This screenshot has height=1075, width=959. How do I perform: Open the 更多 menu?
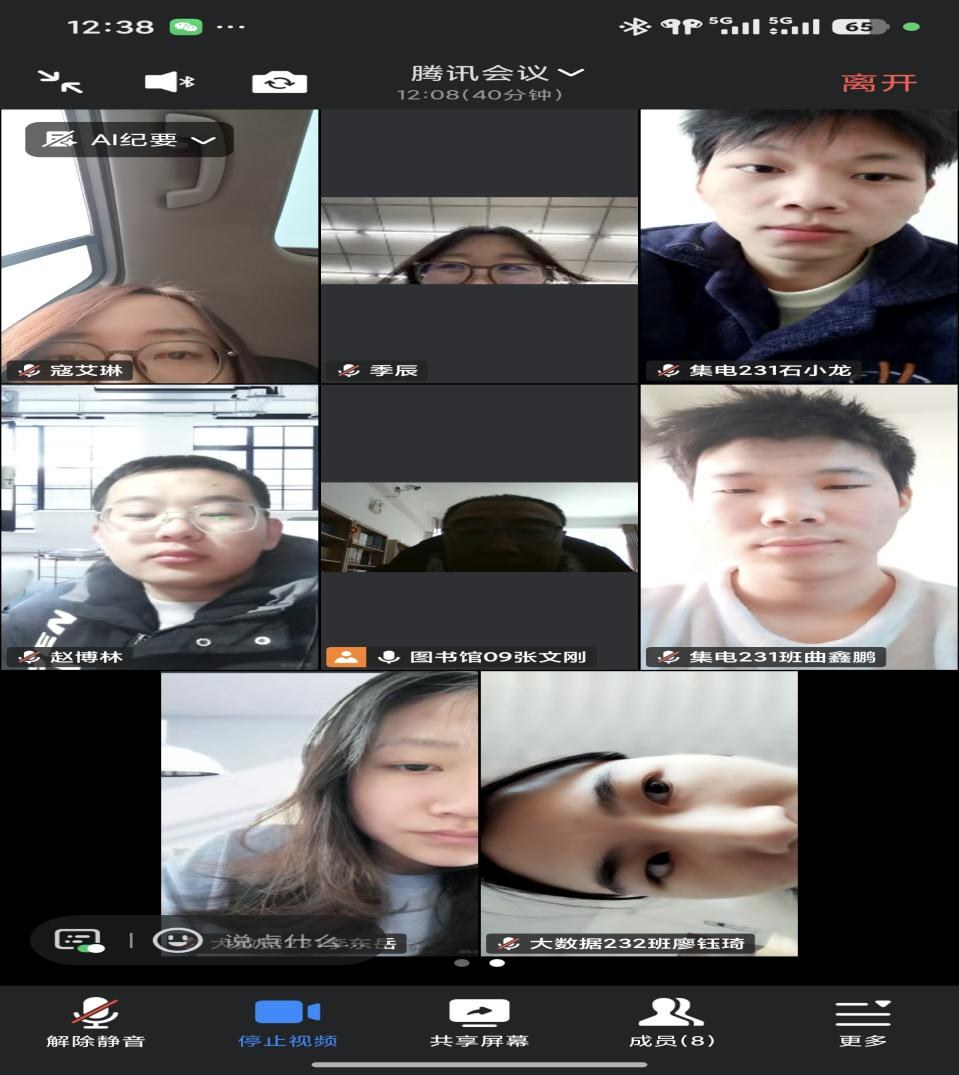tap(862, 1022)
